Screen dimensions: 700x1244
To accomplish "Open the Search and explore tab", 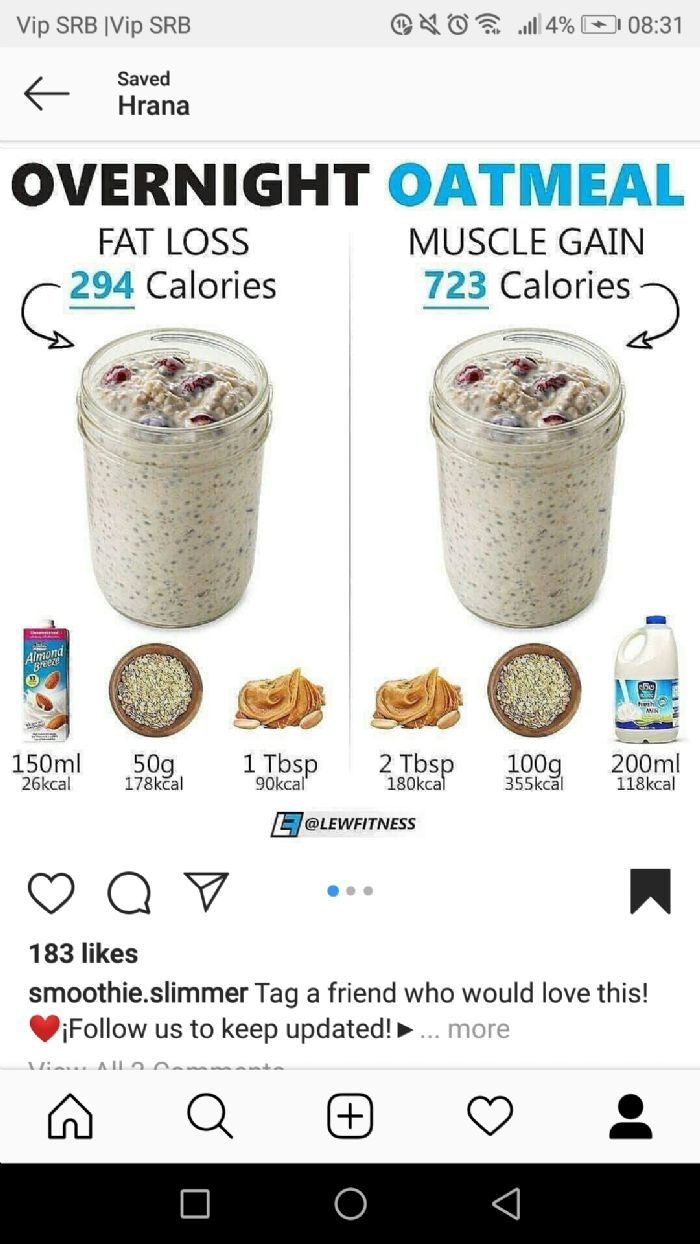I will click(210, 1116).
